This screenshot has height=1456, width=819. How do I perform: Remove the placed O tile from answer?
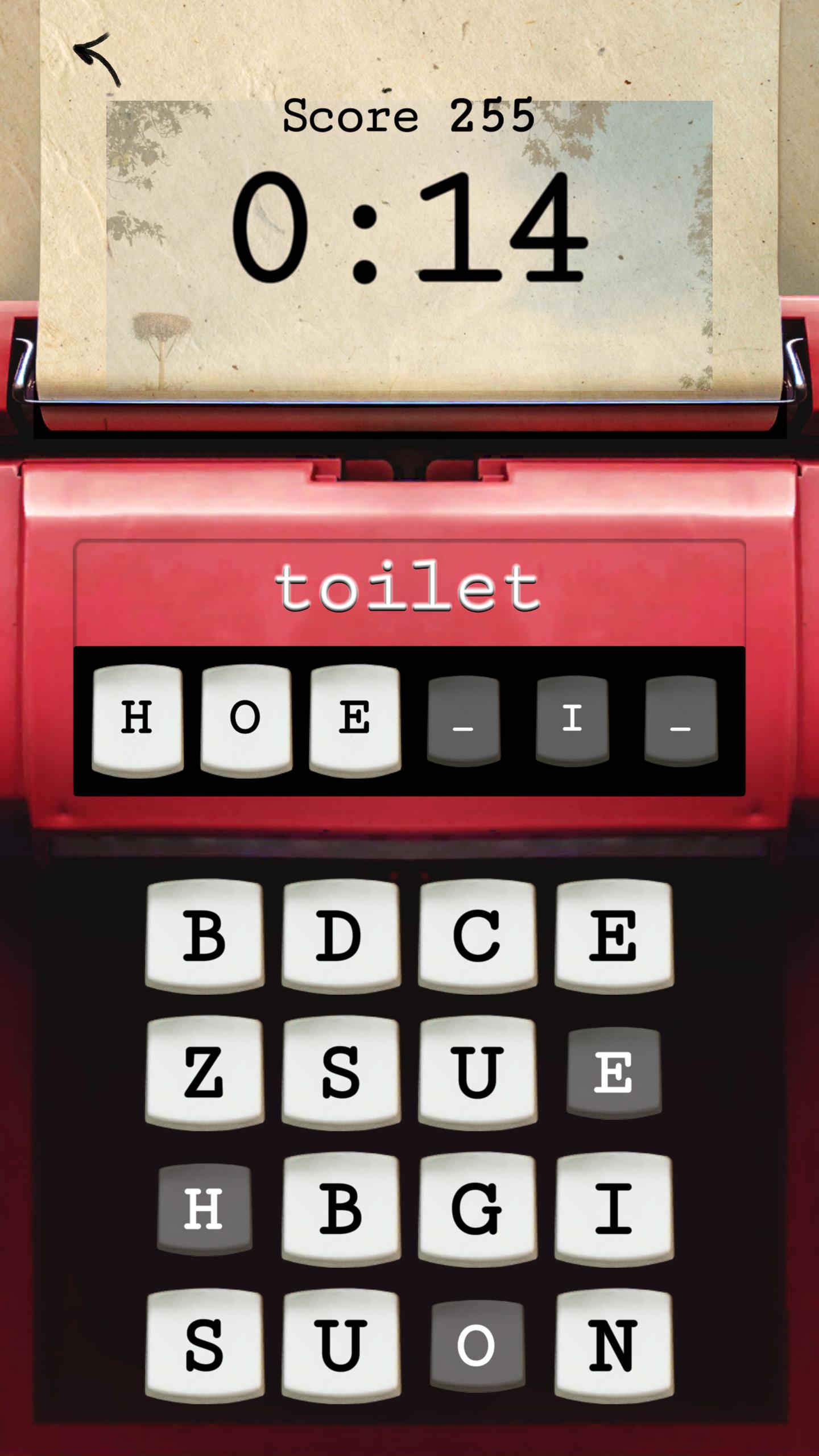pos(246,721)
